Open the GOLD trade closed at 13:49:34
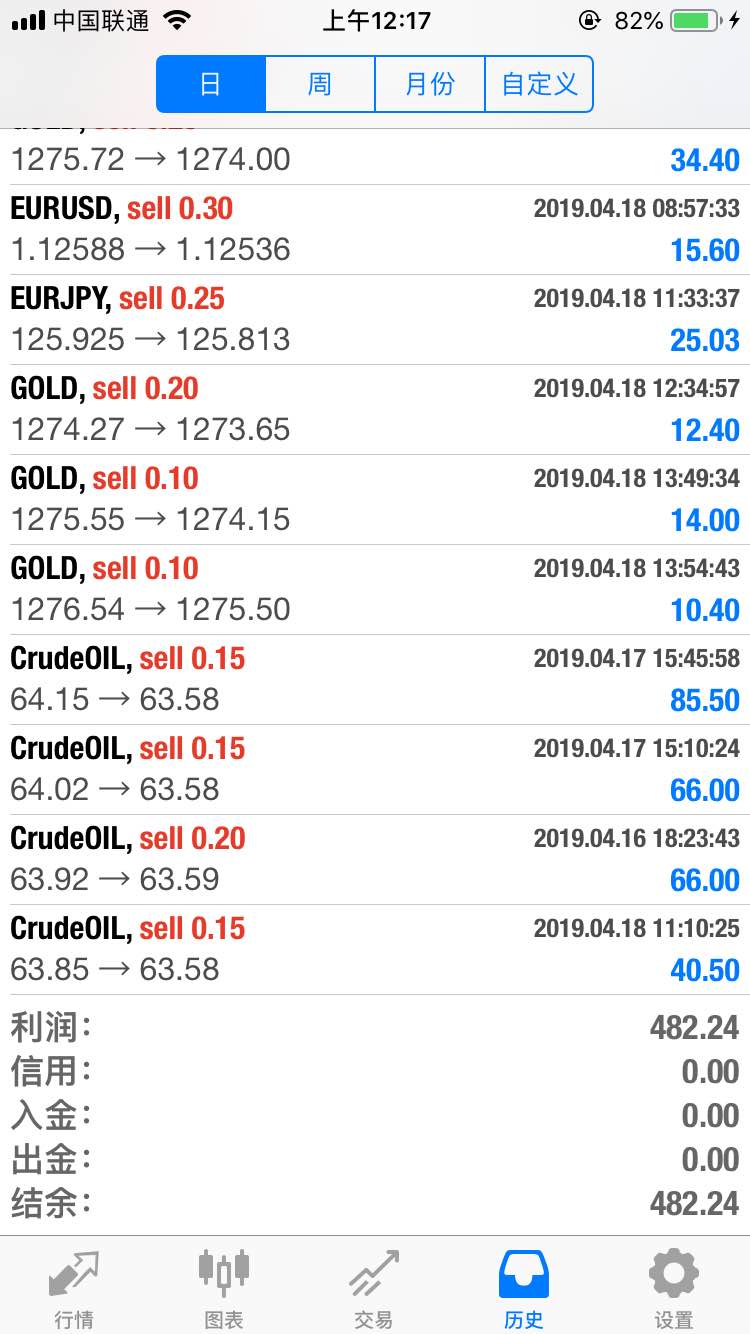 (375, 500)
